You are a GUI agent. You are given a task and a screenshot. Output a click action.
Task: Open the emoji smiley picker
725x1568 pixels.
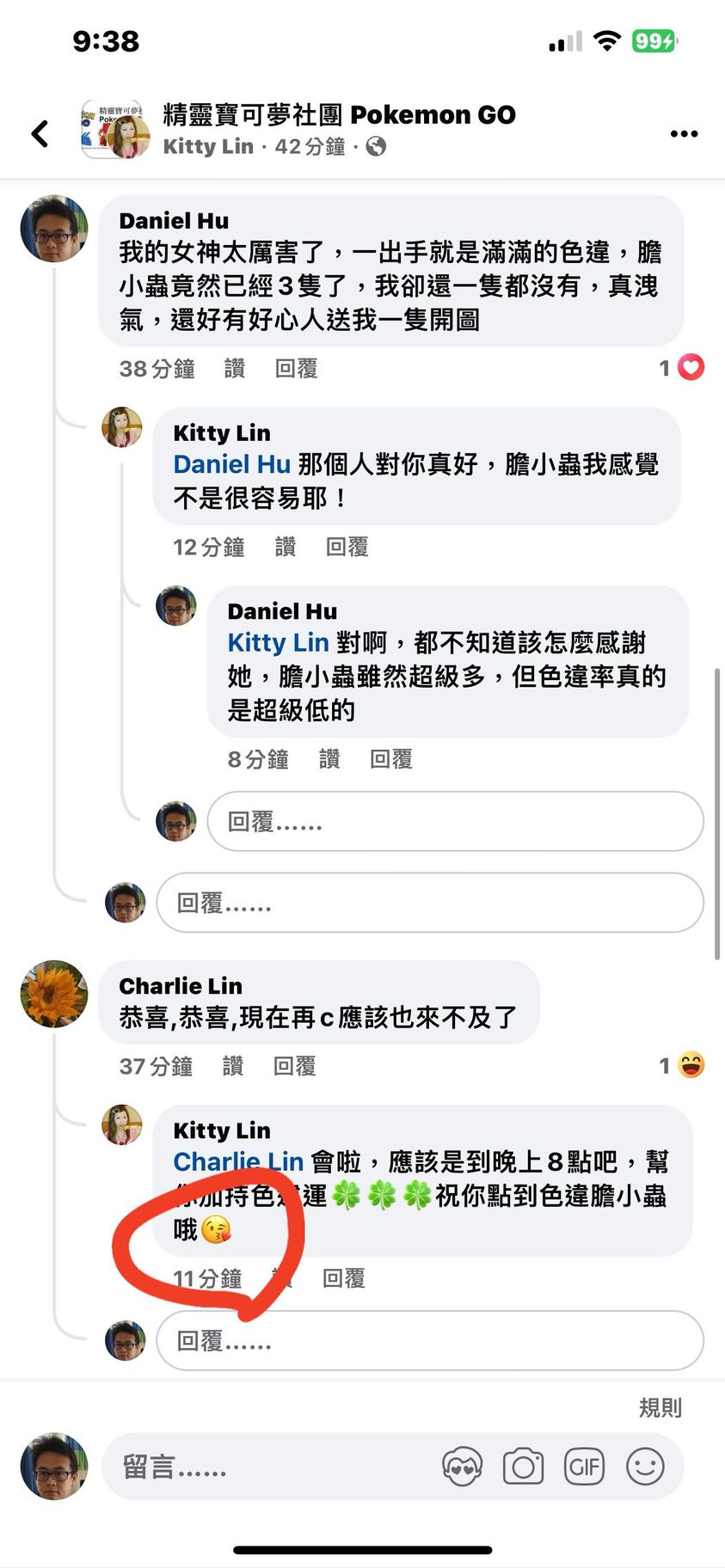(x=645, y=1467)
